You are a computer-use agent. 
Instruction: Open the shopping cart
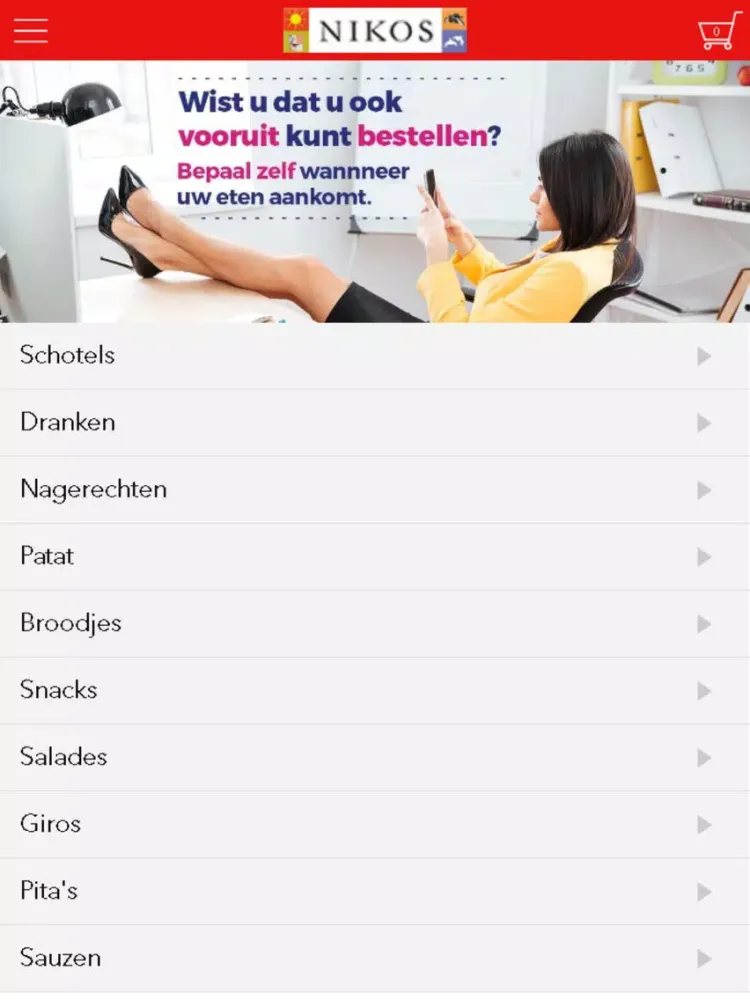pos(718,31)
